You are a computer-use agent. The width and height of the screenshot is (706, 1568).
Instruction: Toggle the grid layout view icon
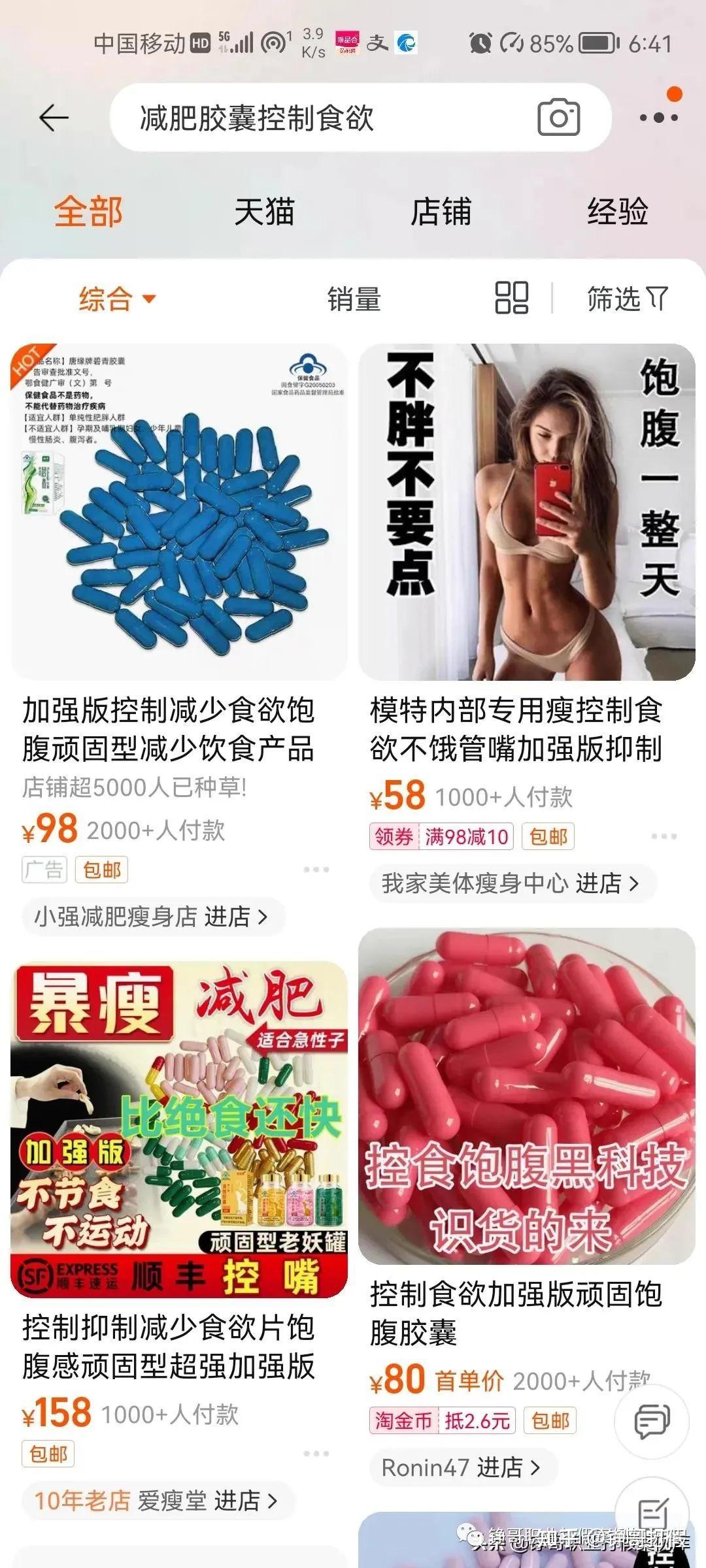pyautogui.click(x=511, y=299)
